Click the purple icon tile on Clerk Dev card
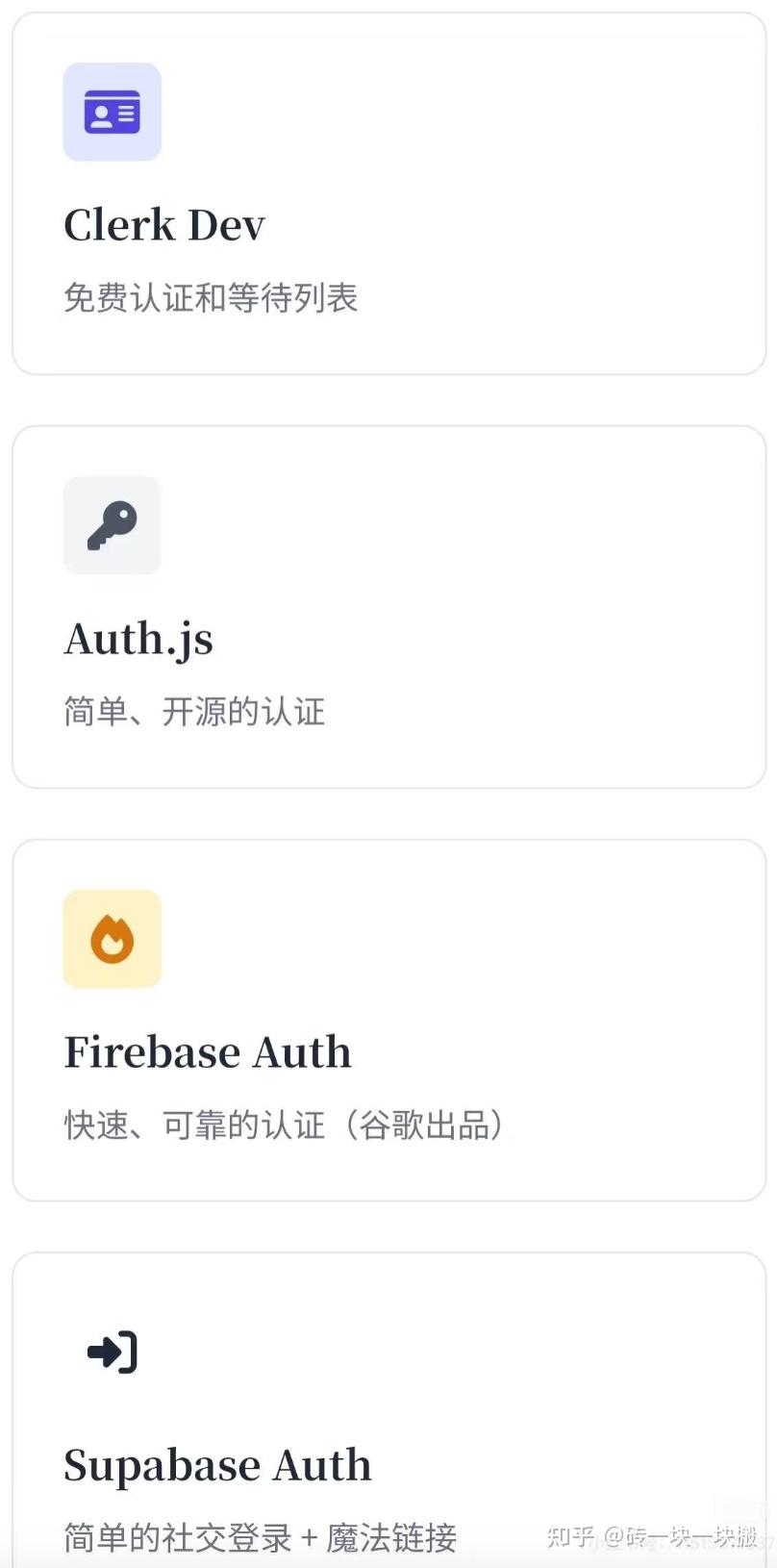 point(113,113)
